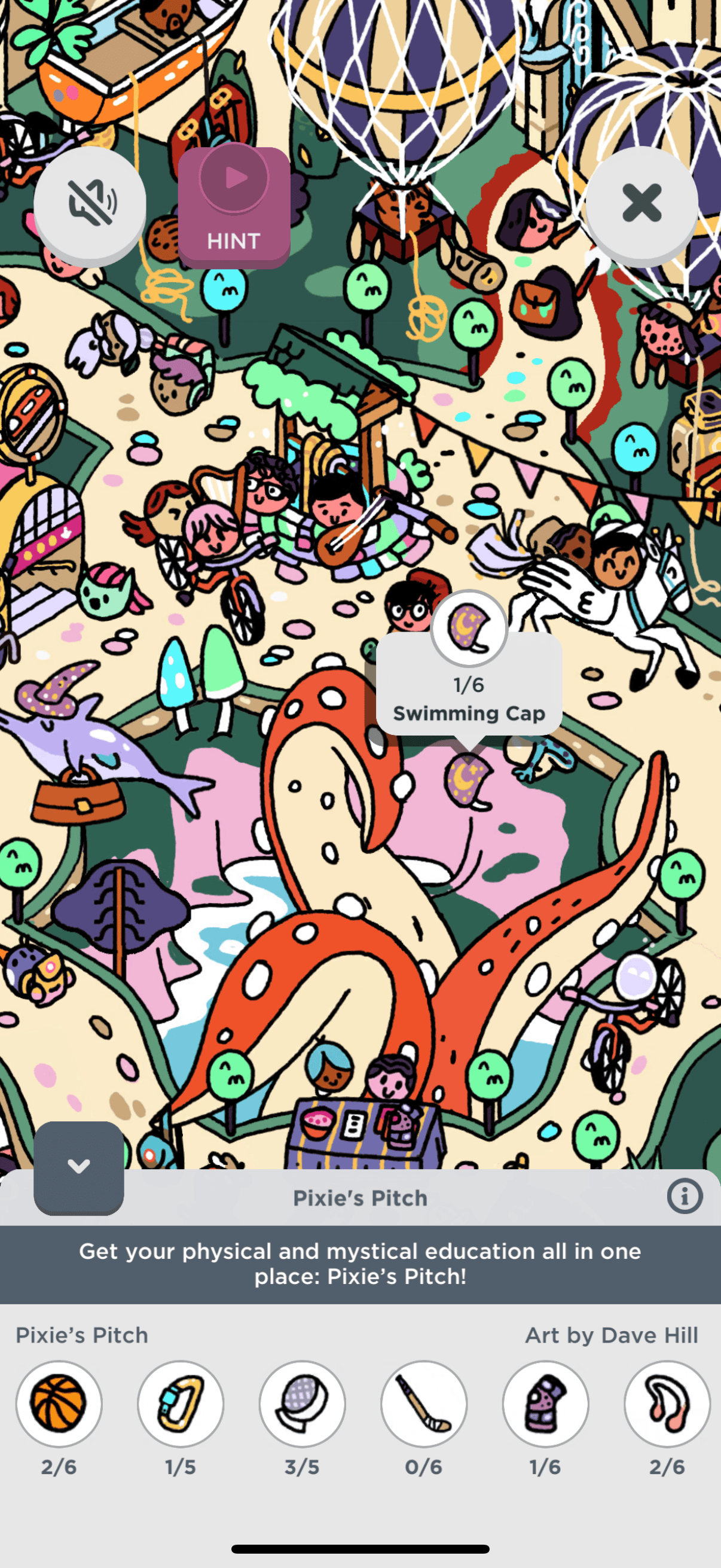Screen dimensions: 721x1568
Task: Select the item showing 3/5
Action: point(303,1404)
